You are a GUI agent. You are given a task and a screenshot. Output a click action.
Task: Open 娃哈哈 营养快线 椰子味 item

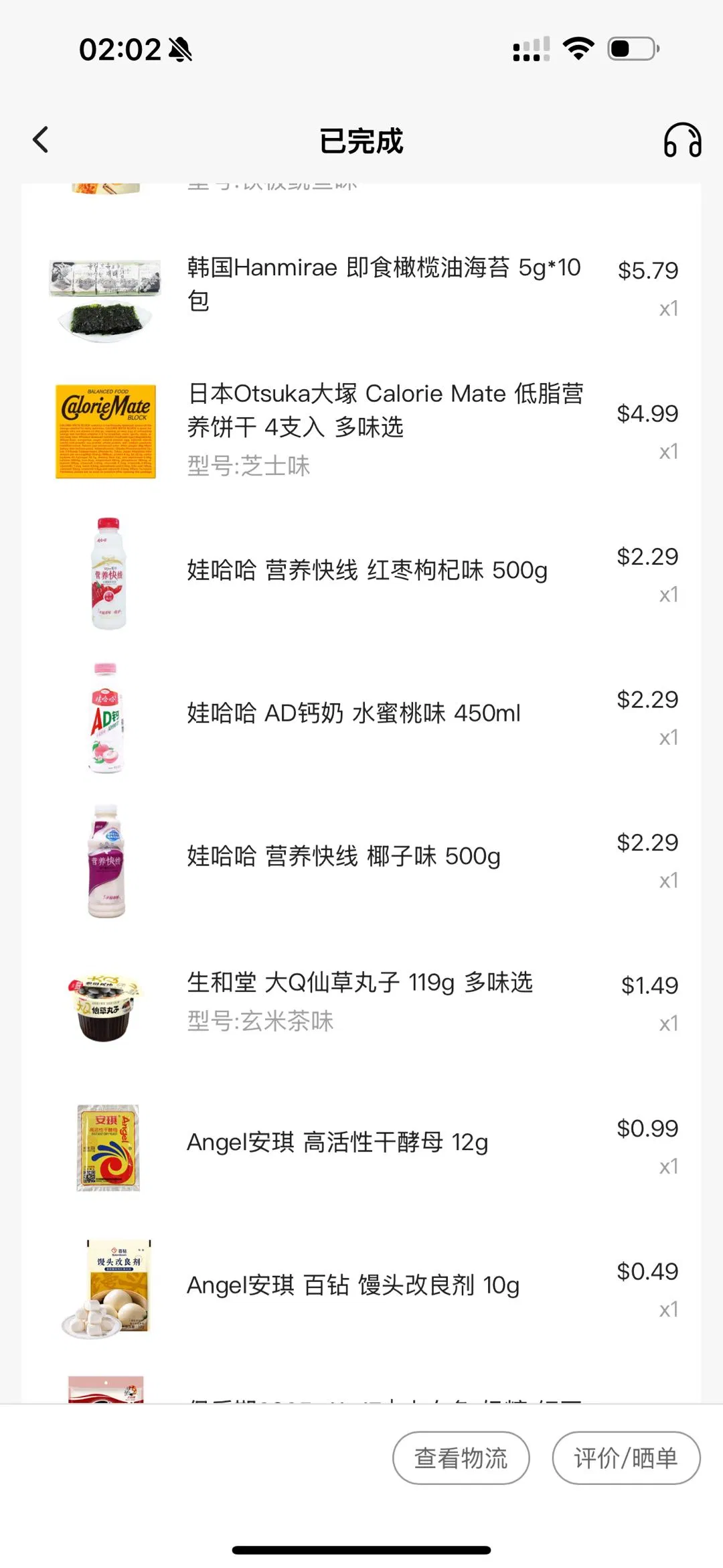(343, 857)
